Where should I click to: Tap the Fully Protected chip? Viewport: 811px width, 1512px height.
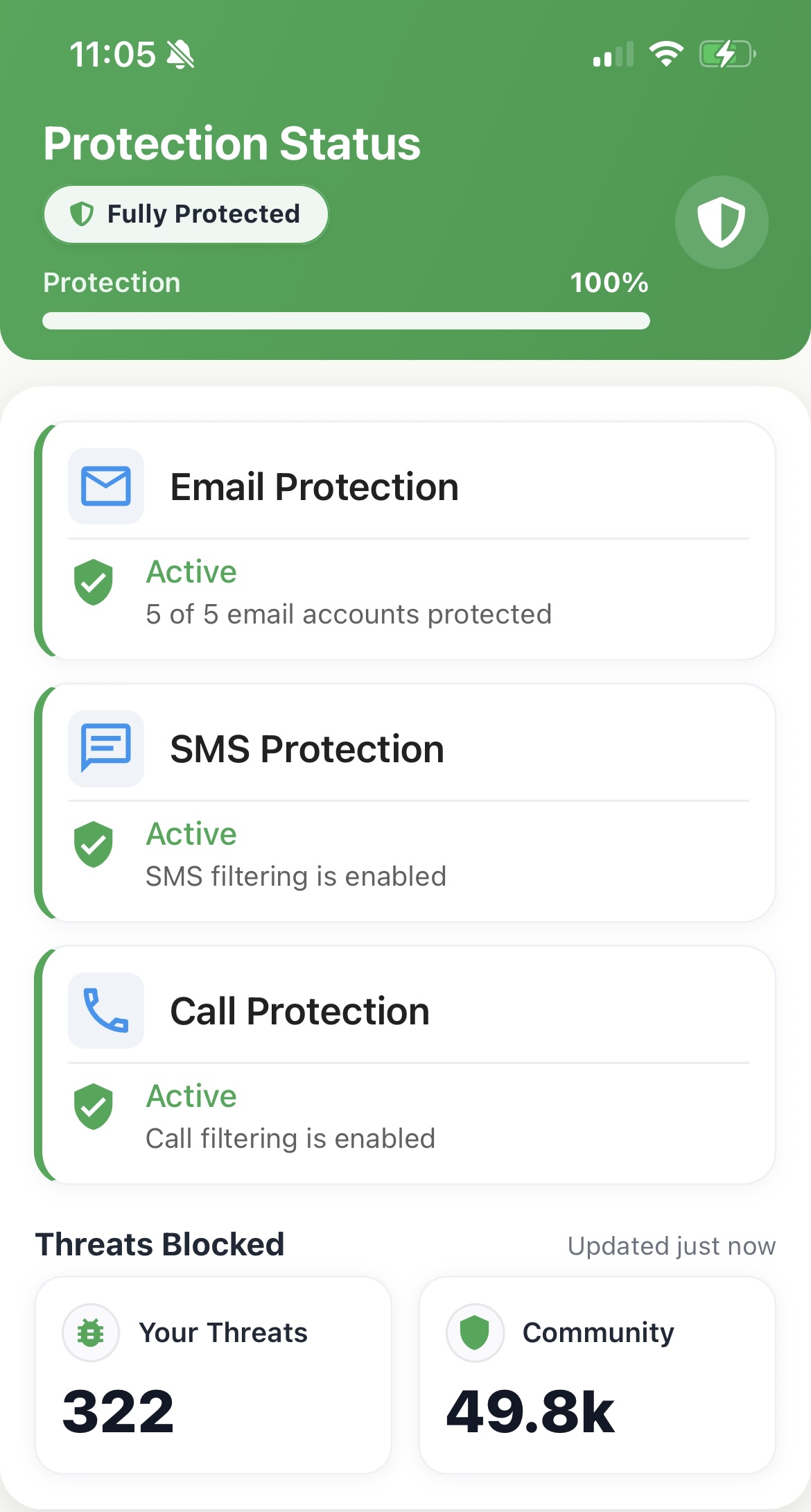pyautogui.click(x=186, y=214)
